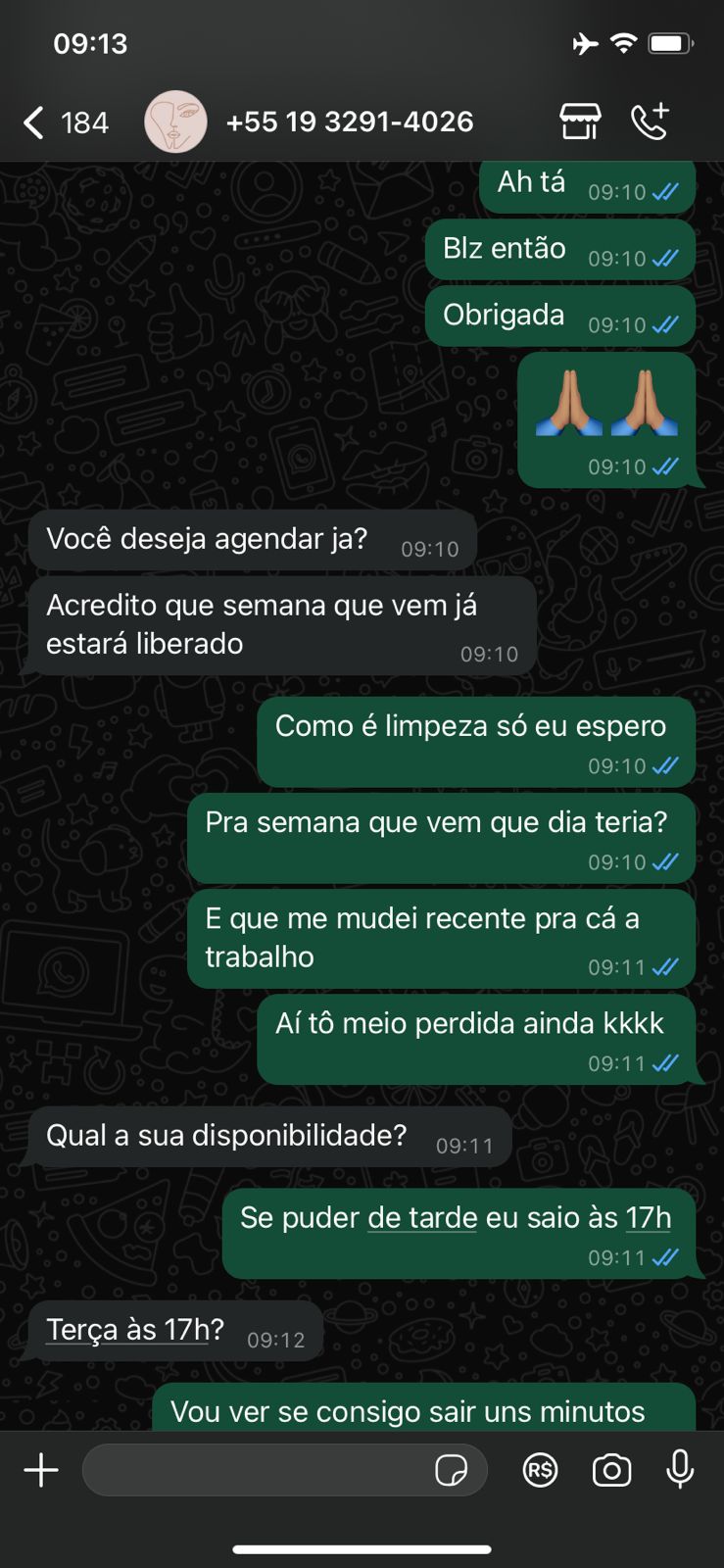
Task: Open the attachment plus menu
Action: tap(41, 1470)
